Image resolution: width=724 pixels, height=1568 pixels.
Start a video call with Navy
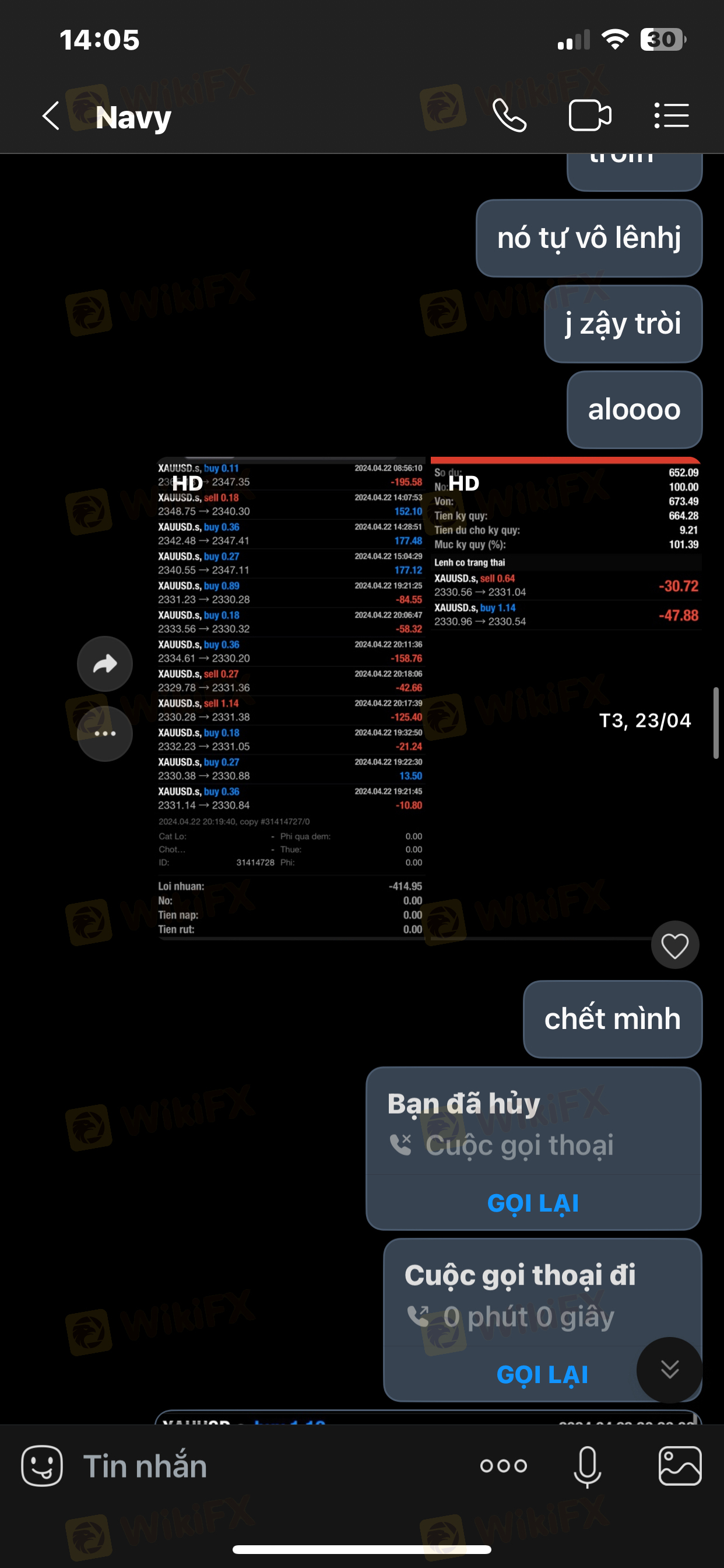click(589, 116)
